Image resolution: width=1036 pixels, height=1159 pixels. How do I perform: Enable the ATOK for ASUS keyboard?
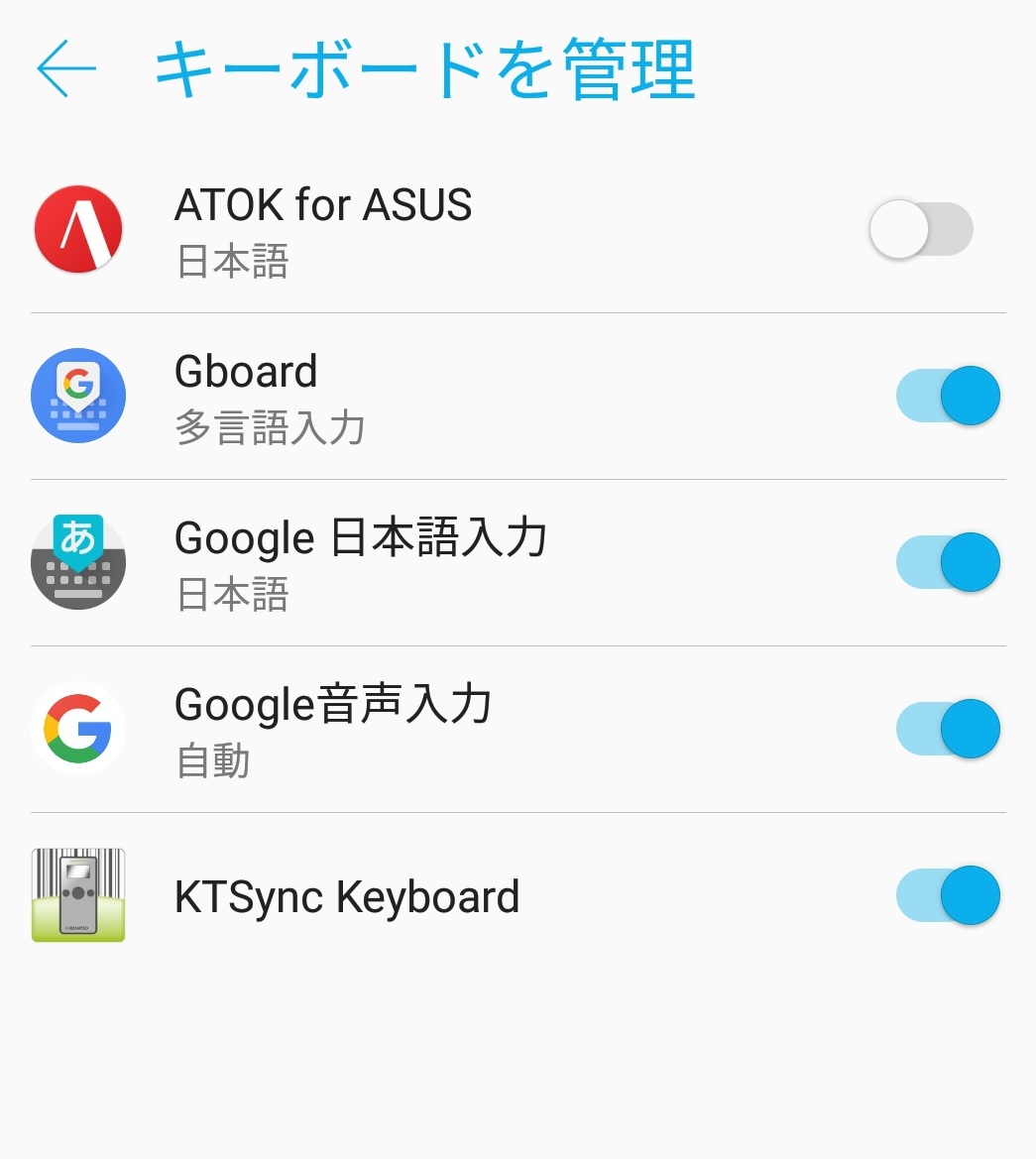pos(920,229)
